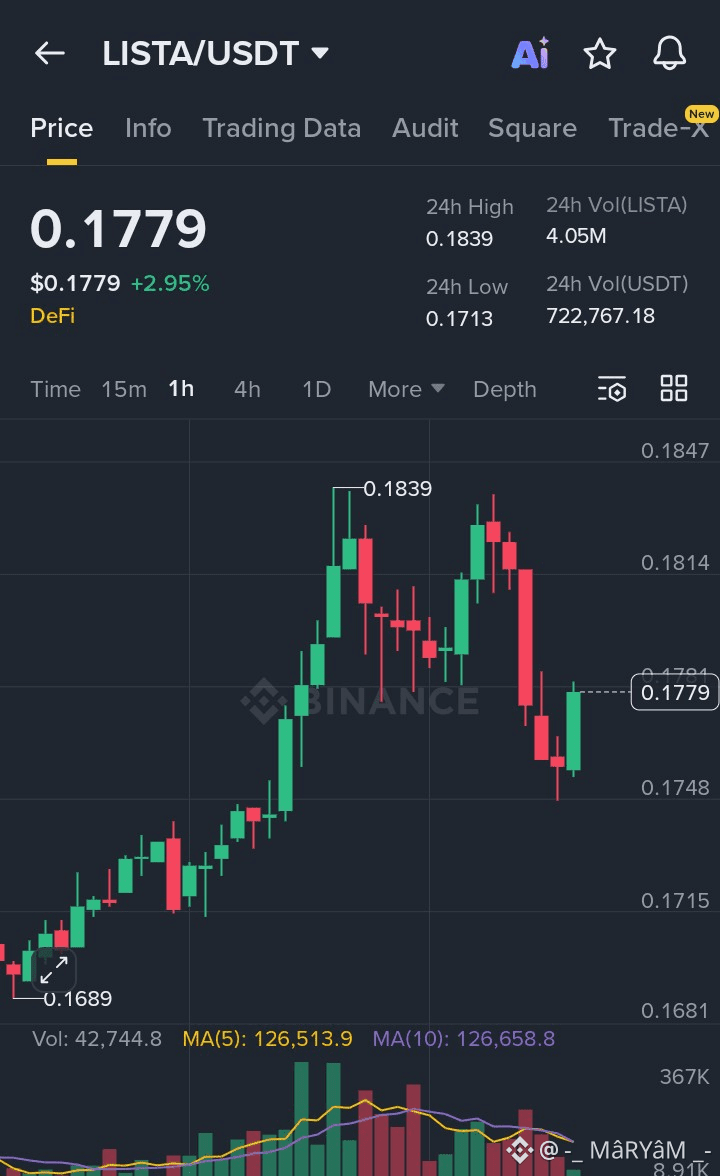Switch to the Depth chart
The height and width of the screenshot is (1176, 720).
point(504,389)
